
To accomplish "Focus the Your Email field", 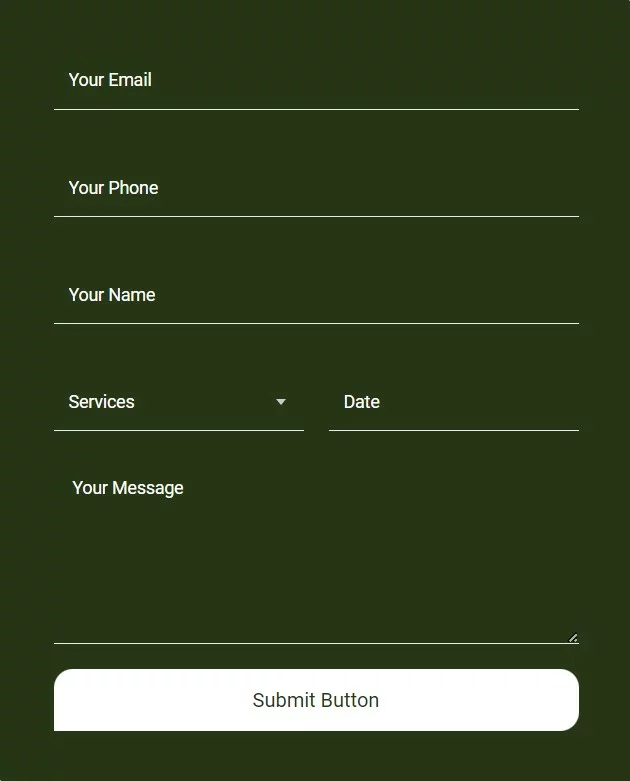I will 316,81.
